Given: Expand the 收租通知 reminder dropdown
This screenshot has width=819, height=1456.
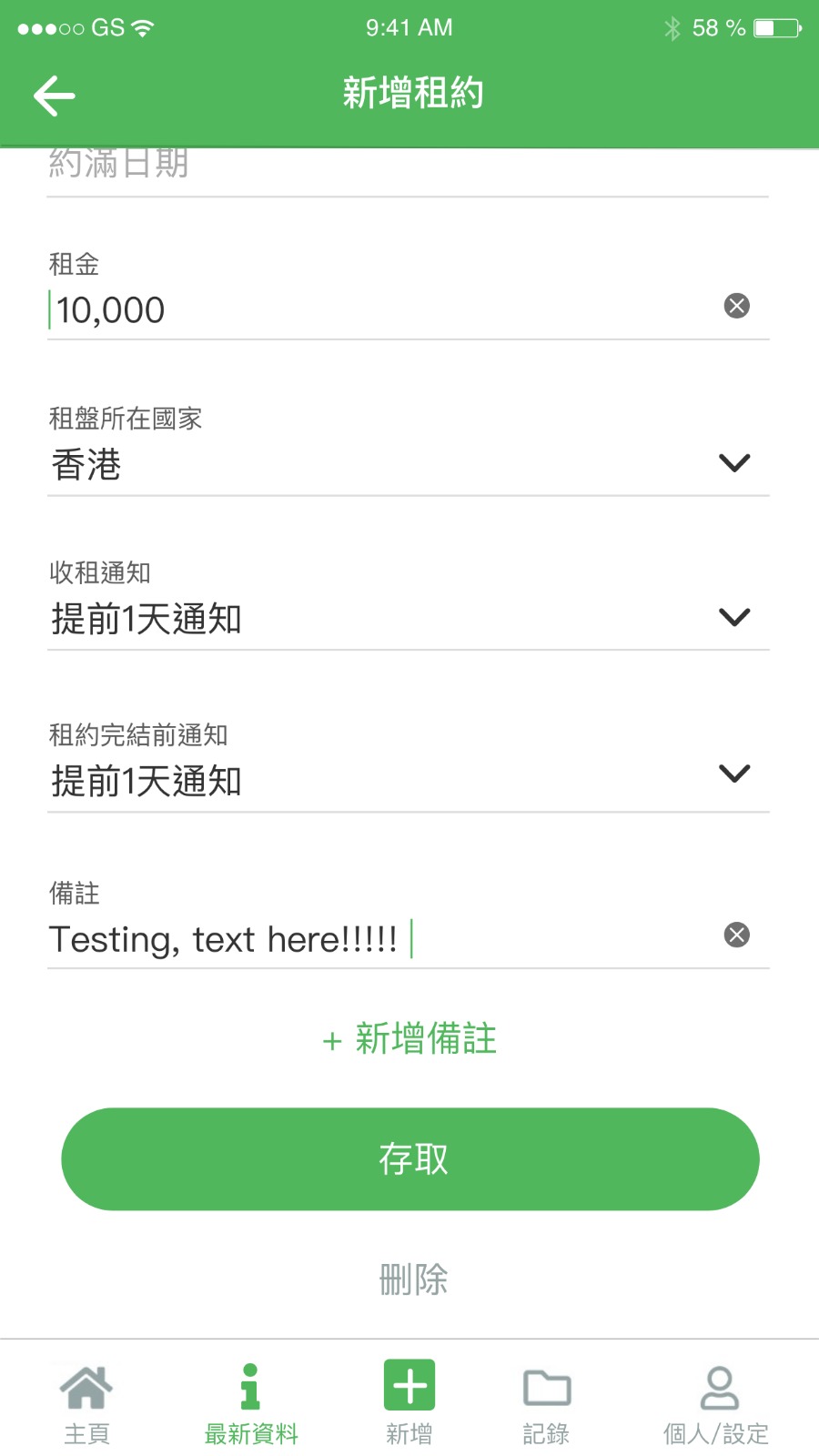Looking at the screenshot, I should click(408, 619).
